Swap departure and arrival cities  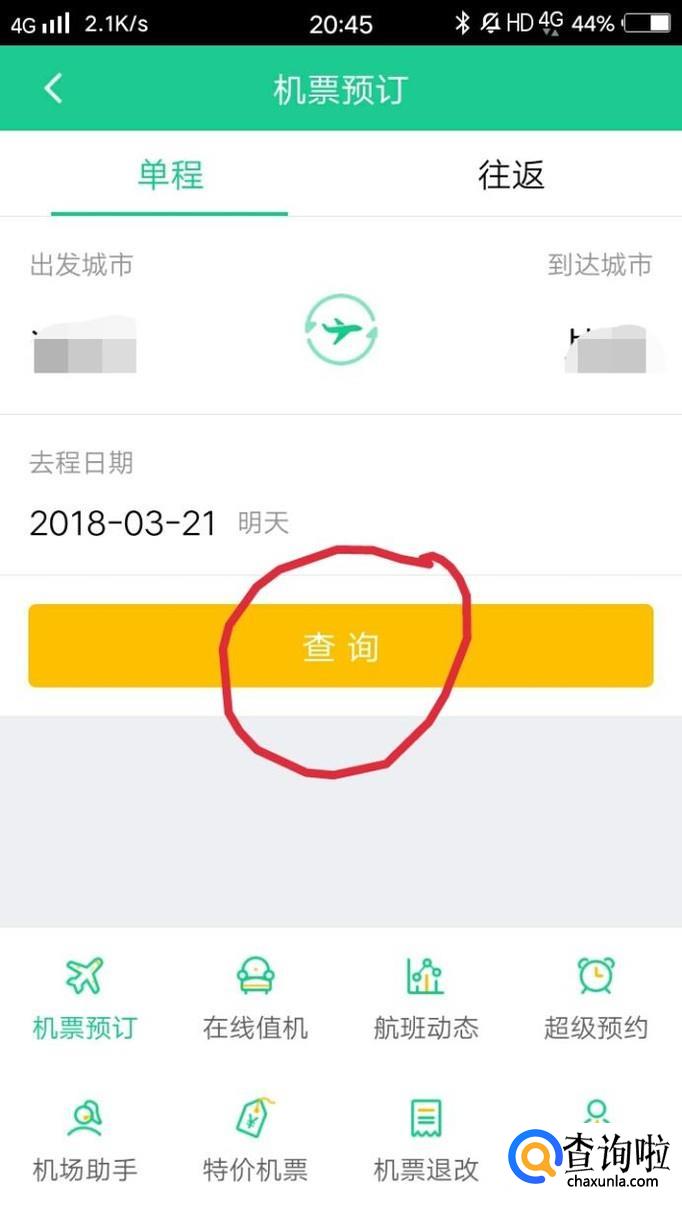[x=341, y=329]
